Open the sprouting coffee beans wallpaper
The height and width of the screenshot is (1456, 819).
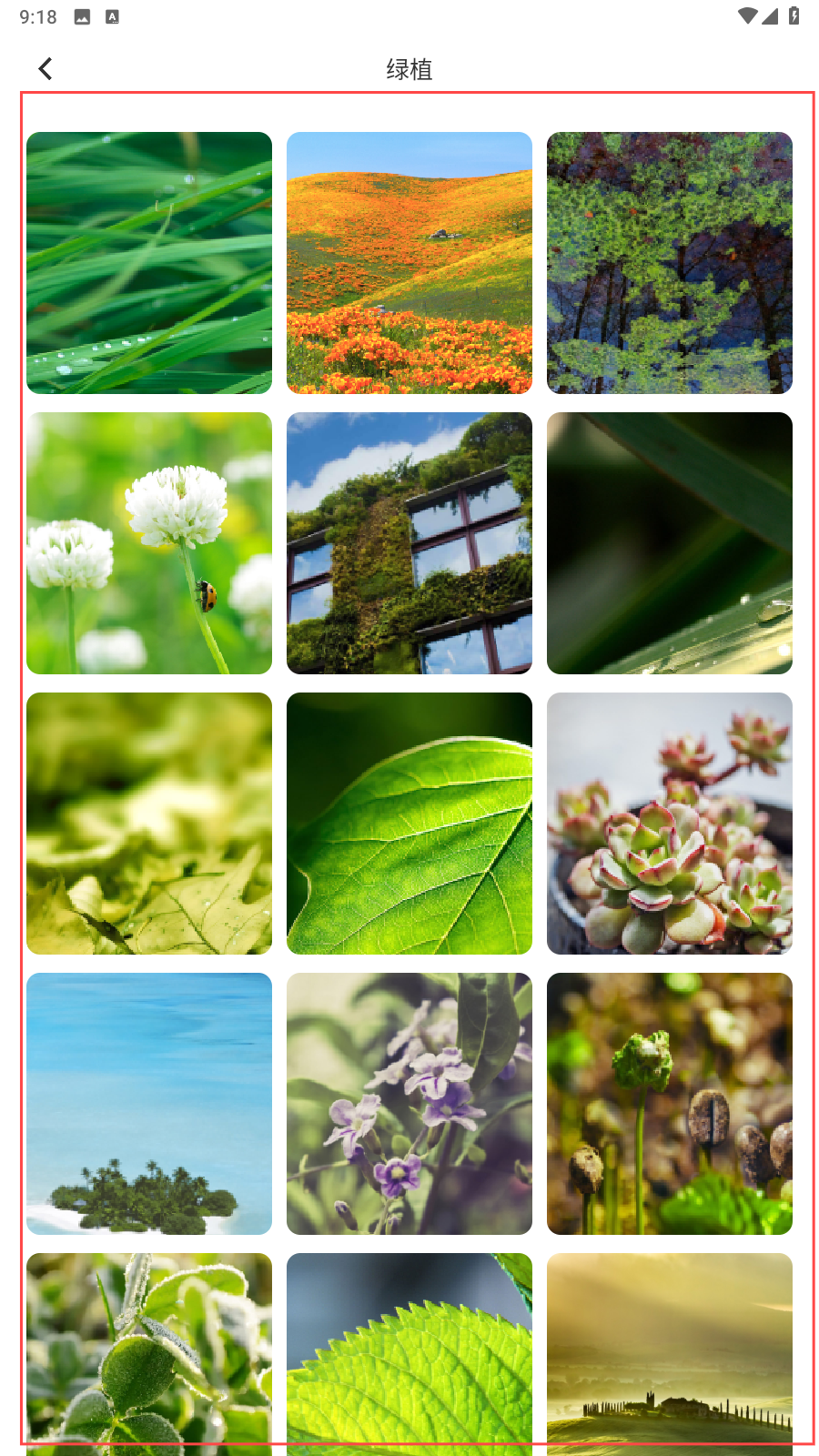click(670, 1104)
